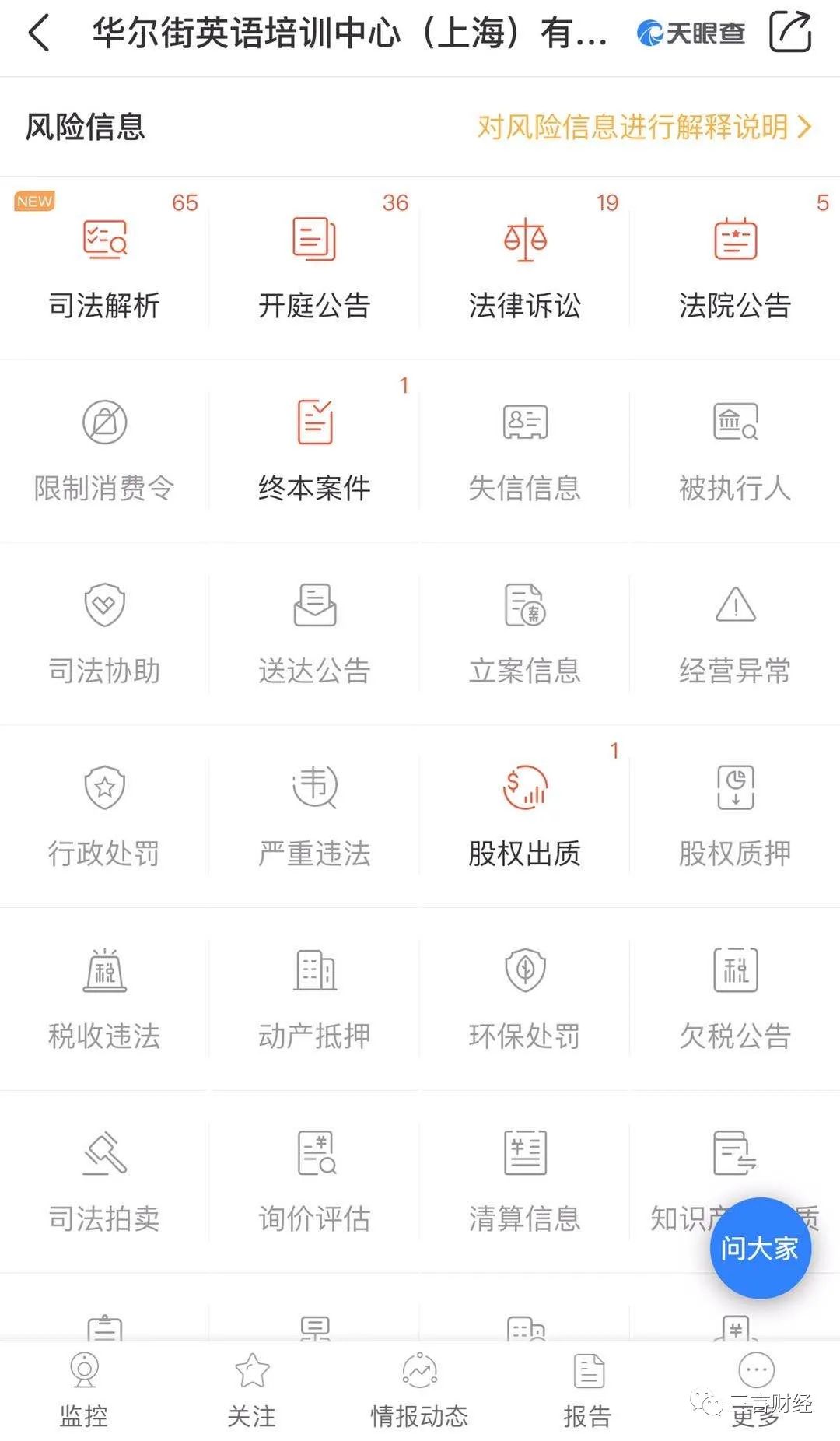Viewport: 840px width, 1441px height.
Task: Open 行政处罚 item
Action: point(104,817)
